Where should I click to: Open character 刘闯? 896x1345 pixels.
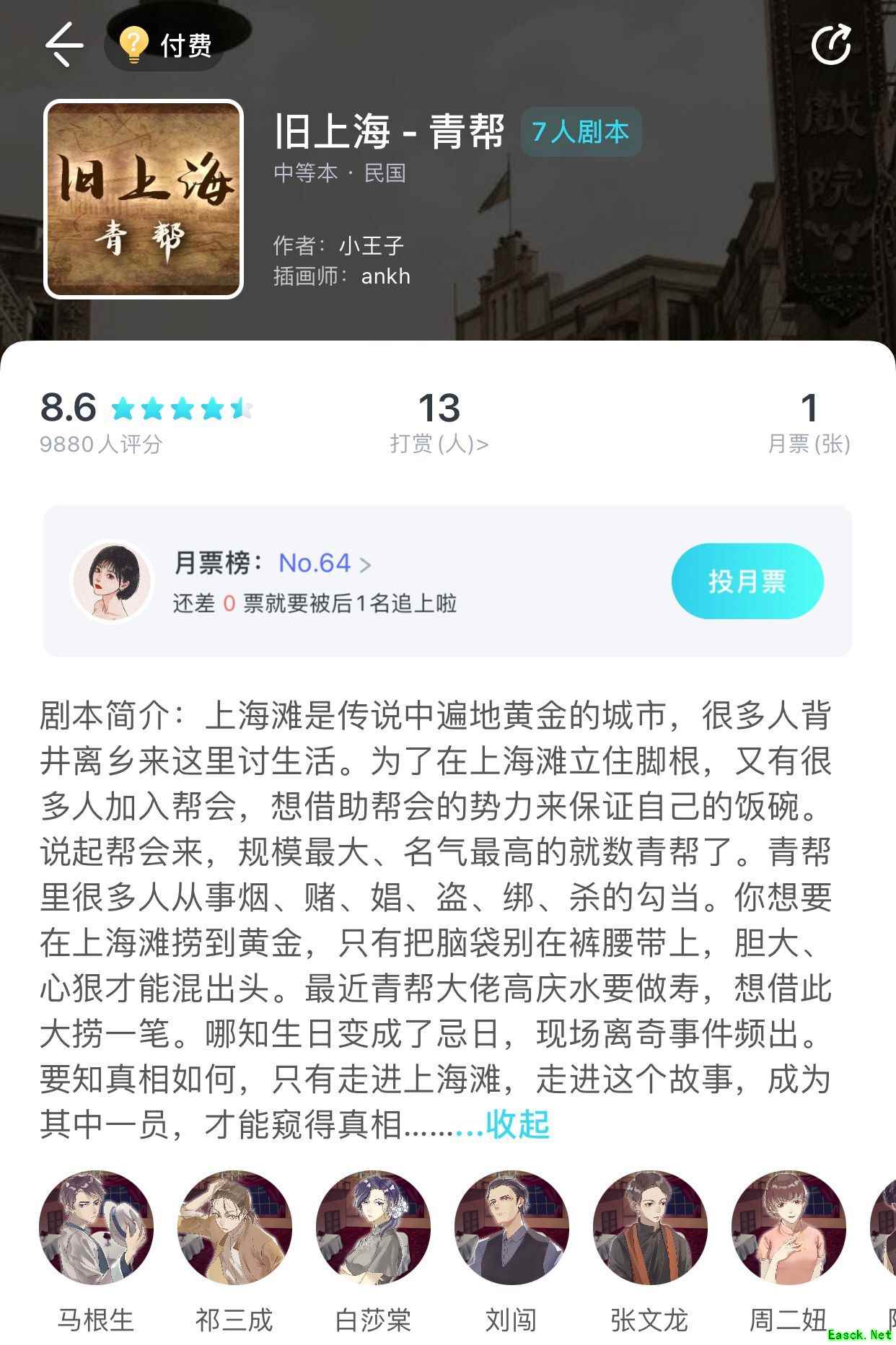pos(511,1227)
